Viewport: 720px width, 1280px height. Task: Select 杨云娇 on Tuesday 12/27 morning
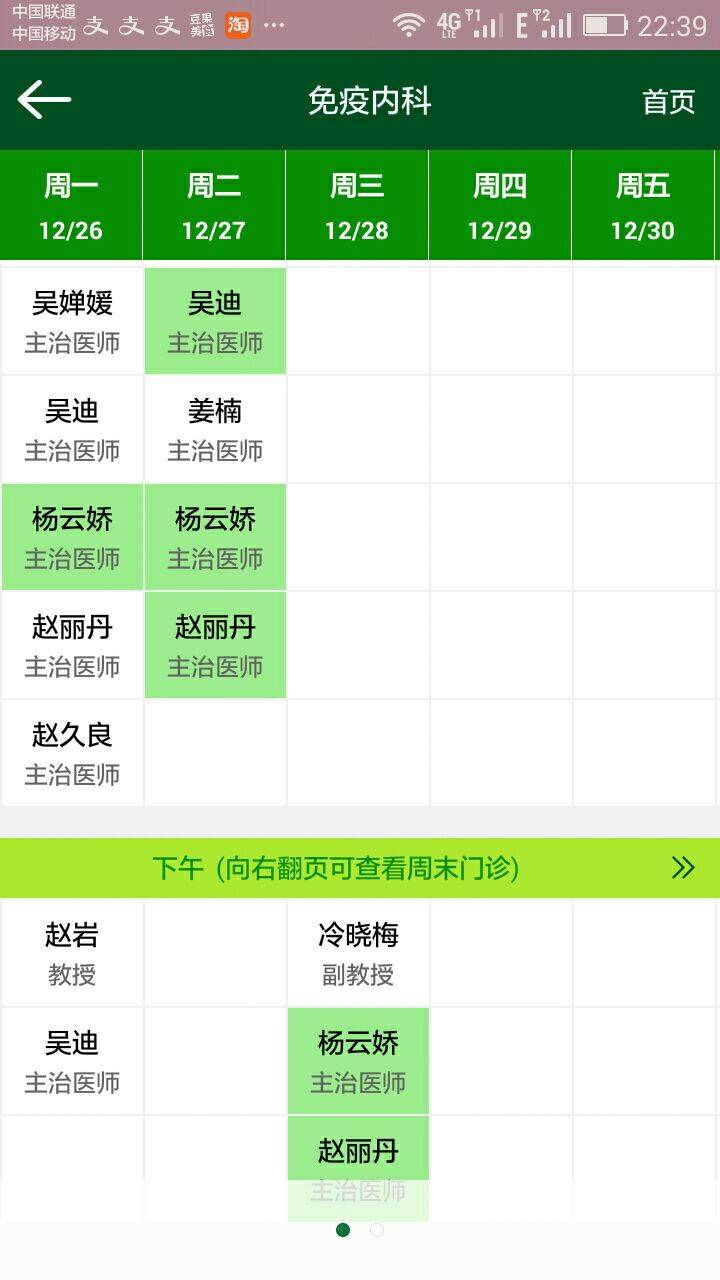[215, 537]
